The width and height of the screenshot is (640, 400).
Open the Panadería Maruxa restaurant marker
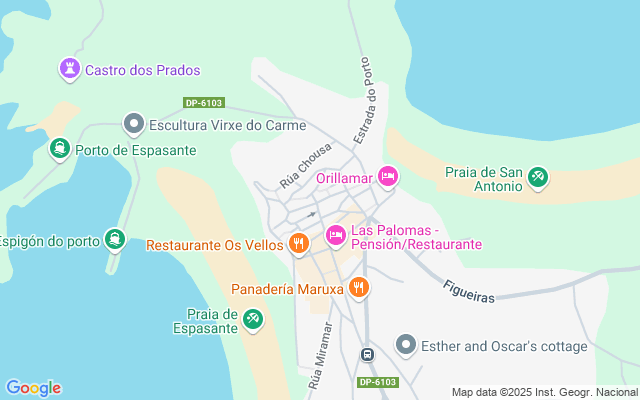(x=359, y=289)
